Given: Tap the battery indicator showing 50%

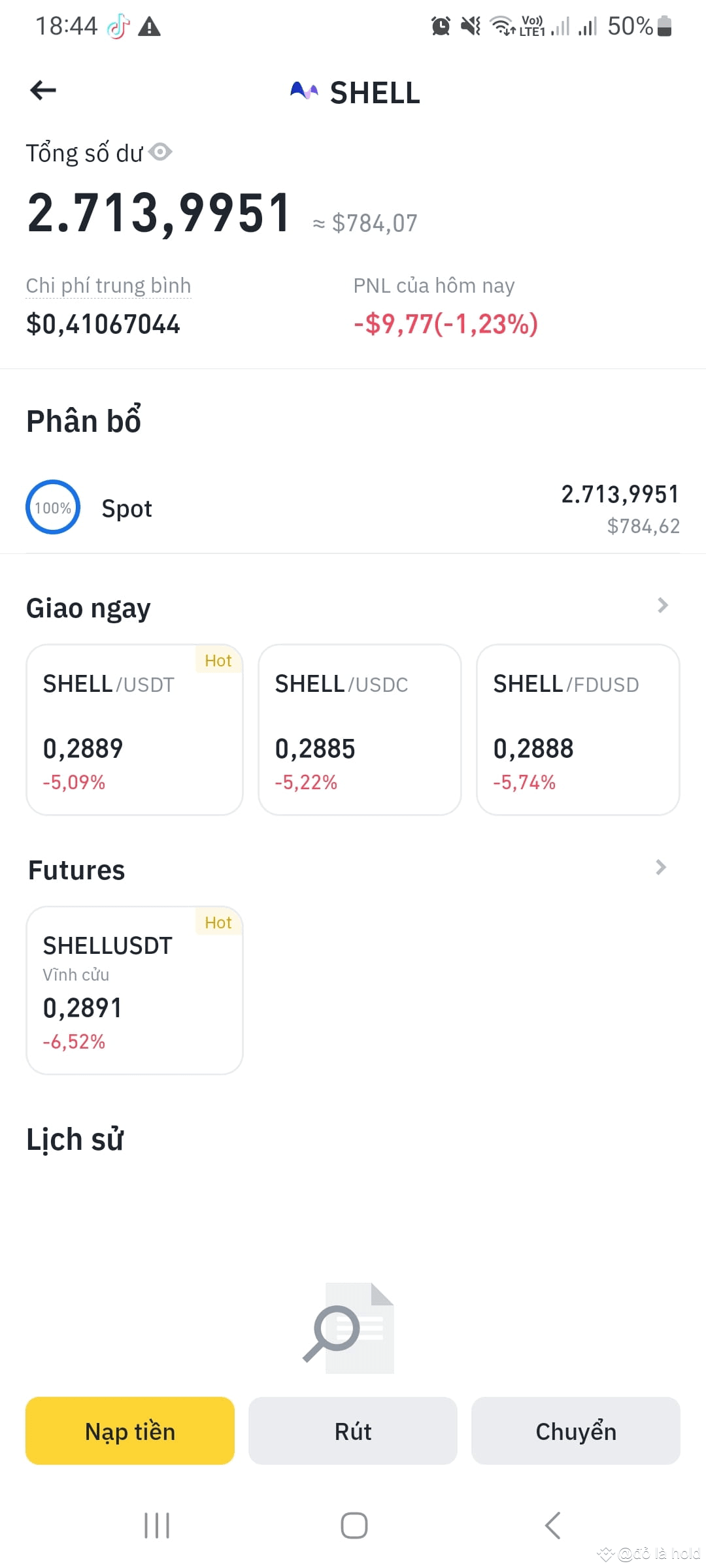Looking at the screenshot, I should (662, 26).
